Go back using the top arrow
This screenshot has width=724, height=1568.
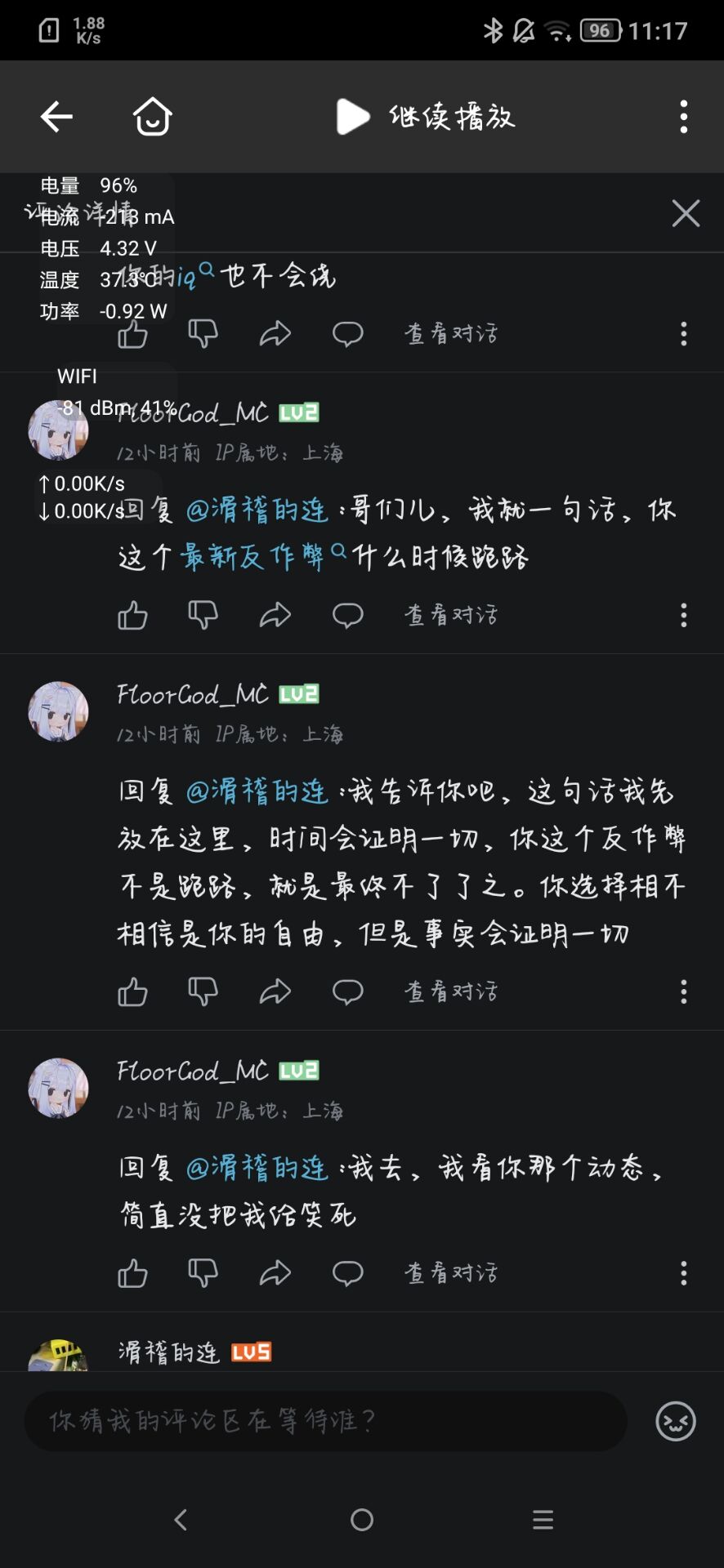56,117
